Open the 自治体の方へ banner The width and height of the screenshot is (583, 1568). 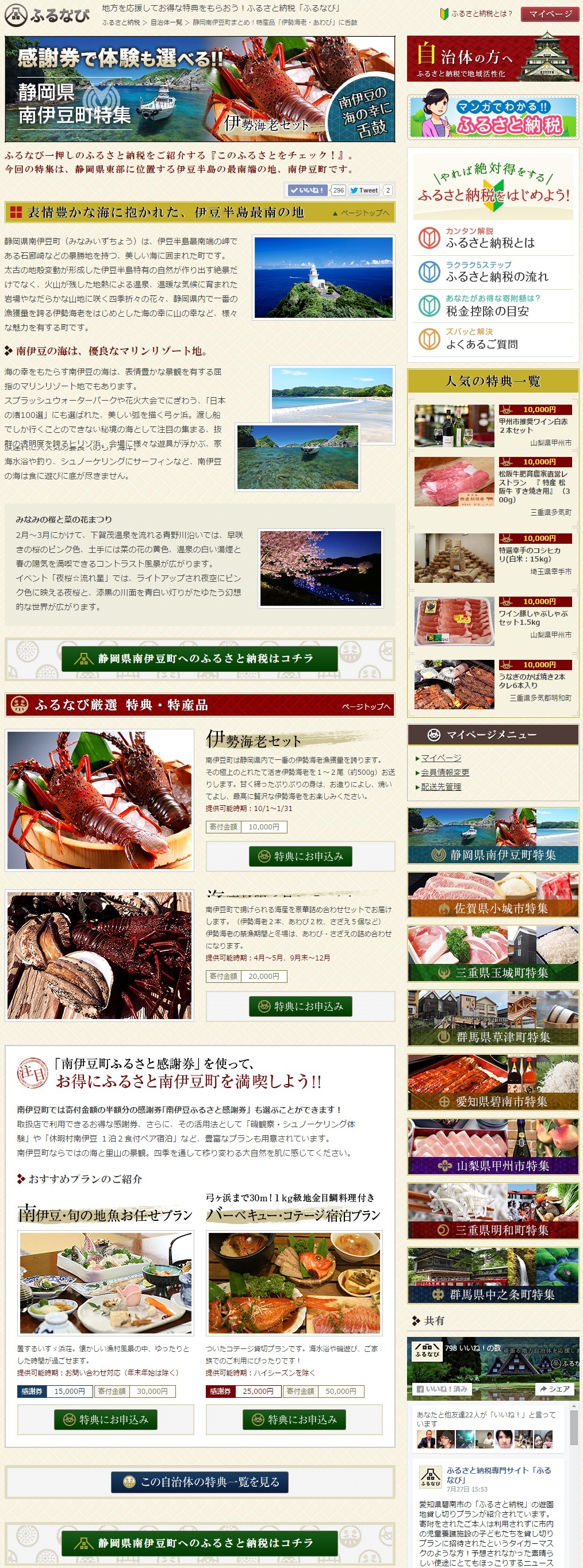click(492, 59)
